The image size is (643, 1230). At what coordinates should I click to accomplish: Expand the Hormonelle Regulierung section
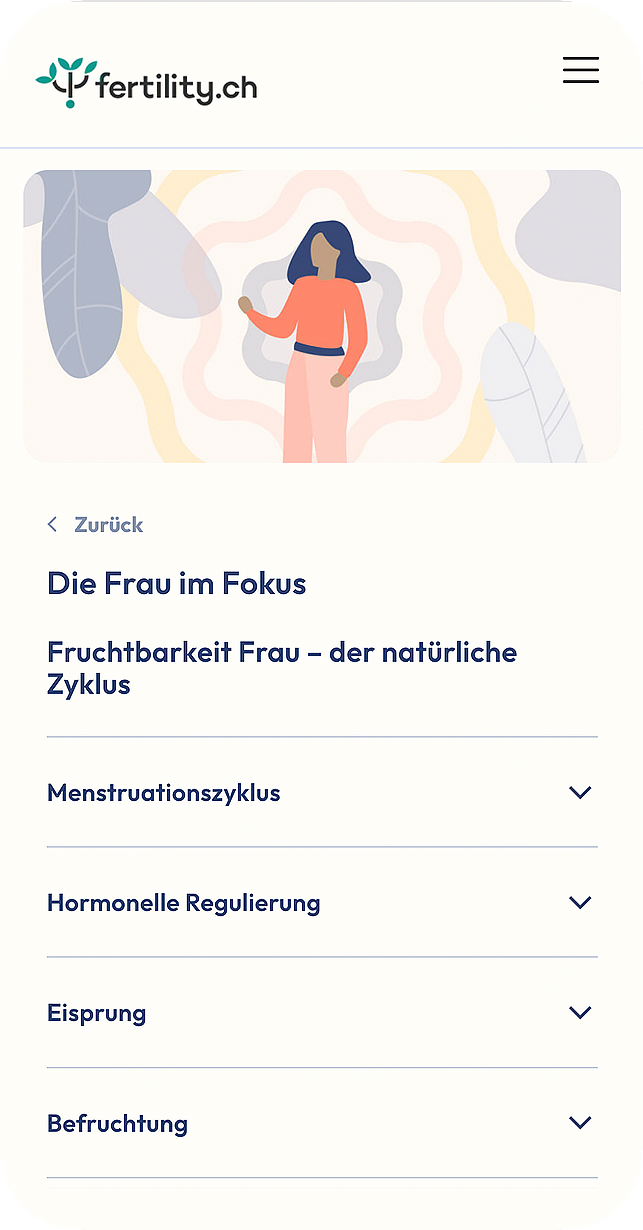pyautogui.click(x=321, y=903)
